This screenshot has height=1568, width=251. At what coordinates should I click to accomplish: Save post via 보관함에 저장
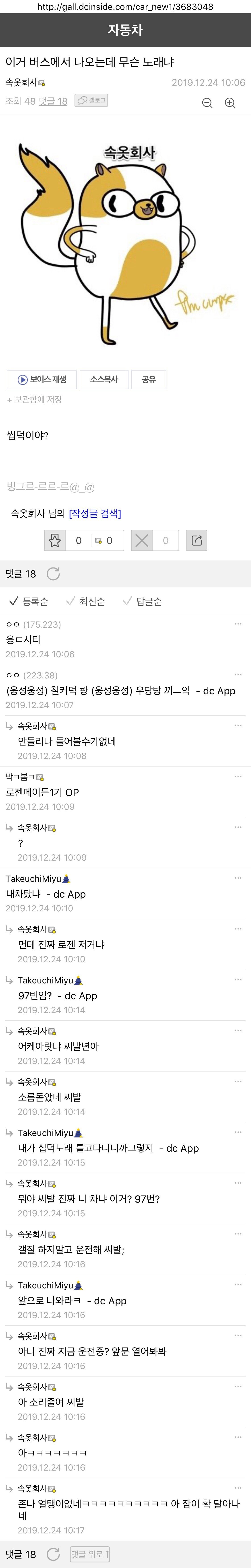click(35, 399)
